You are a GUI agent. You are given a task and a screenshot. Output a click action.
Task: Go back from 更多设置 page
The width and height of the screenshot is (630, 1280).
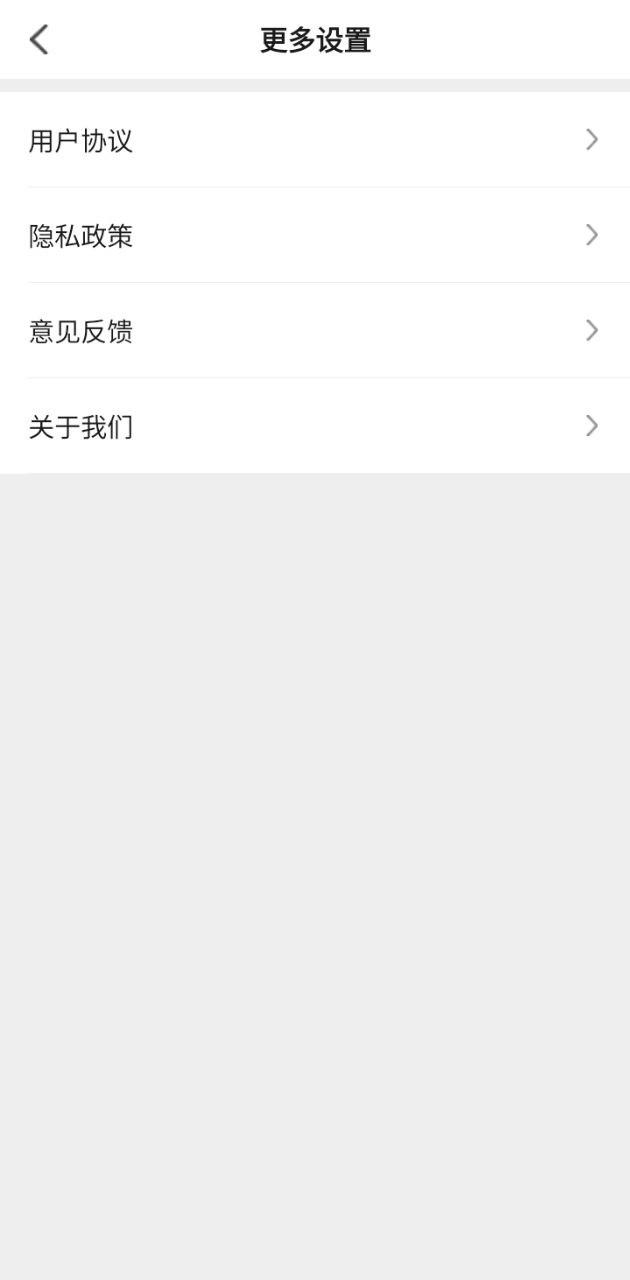pyautogui.click(x=39, y=40)
